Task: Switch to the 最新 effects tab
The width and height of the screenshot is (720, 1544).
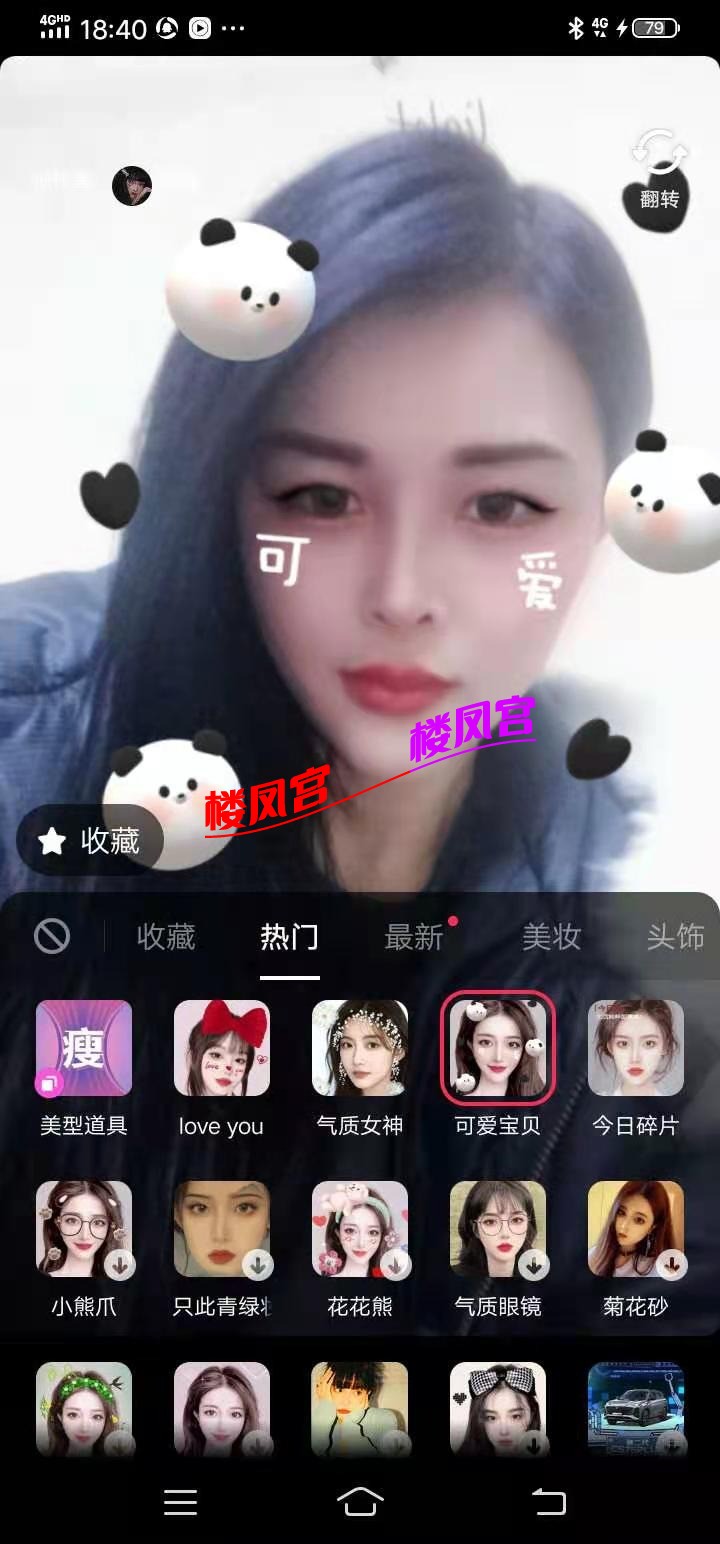Action: [x=414, y=937]
